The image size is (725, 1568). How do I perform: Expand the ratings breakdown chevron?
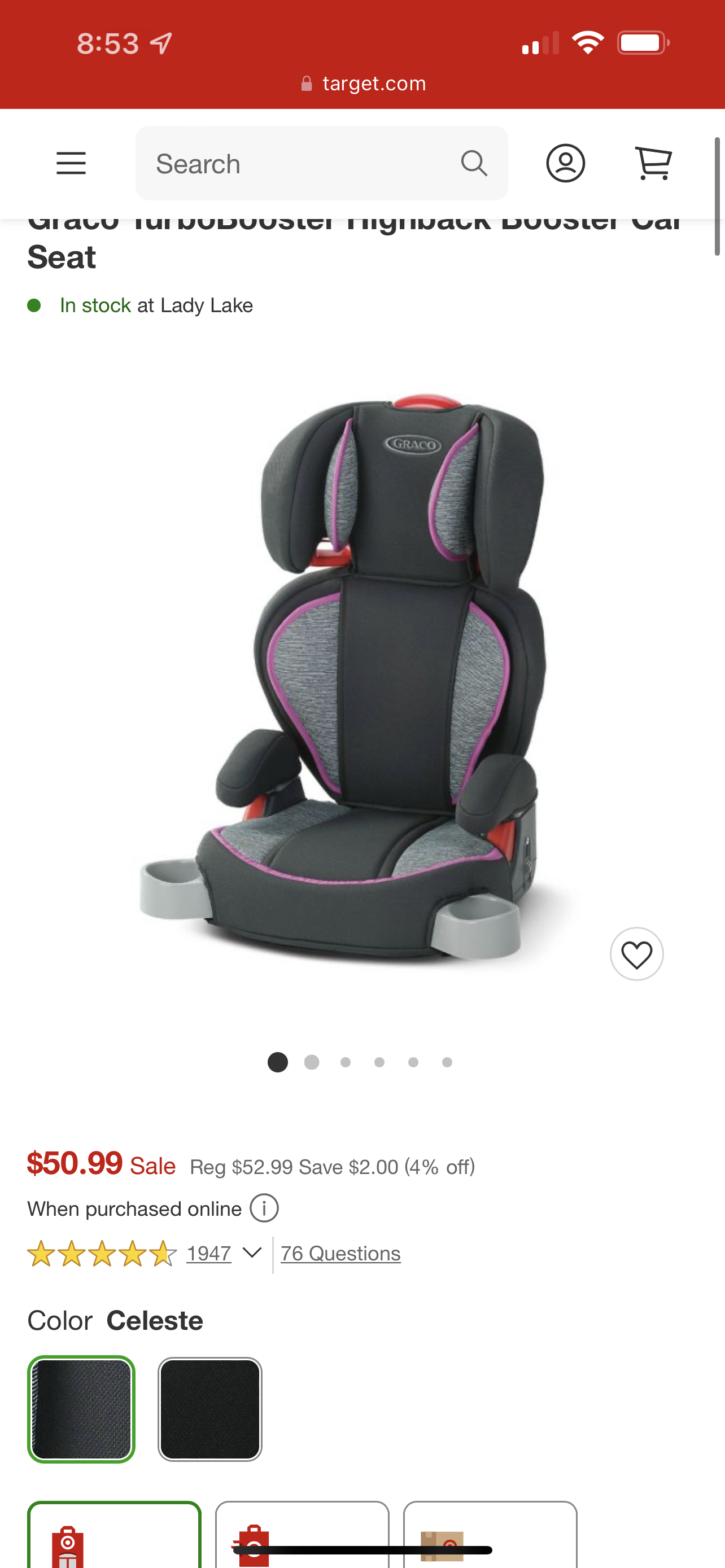click(x=251, y=1252)
